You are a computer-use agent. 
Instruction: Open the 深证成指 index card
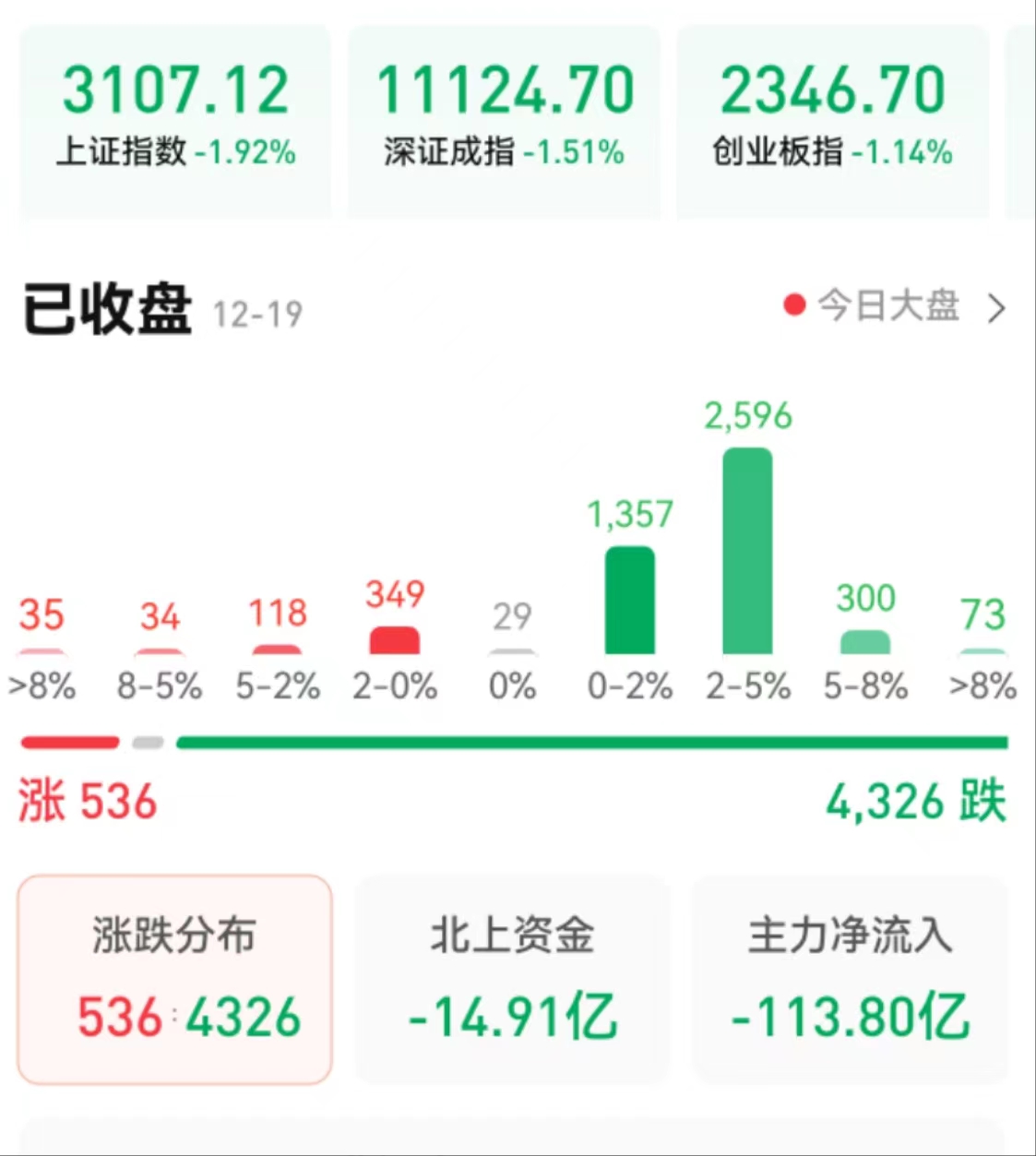pos(504,120)
